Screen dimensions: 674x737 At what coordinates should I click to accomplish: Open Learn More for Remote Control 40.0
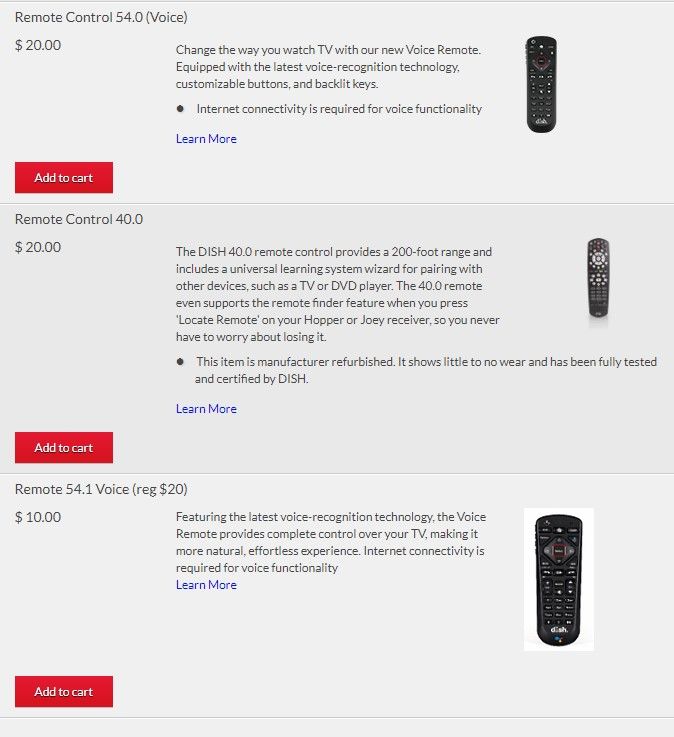(206, 409)
